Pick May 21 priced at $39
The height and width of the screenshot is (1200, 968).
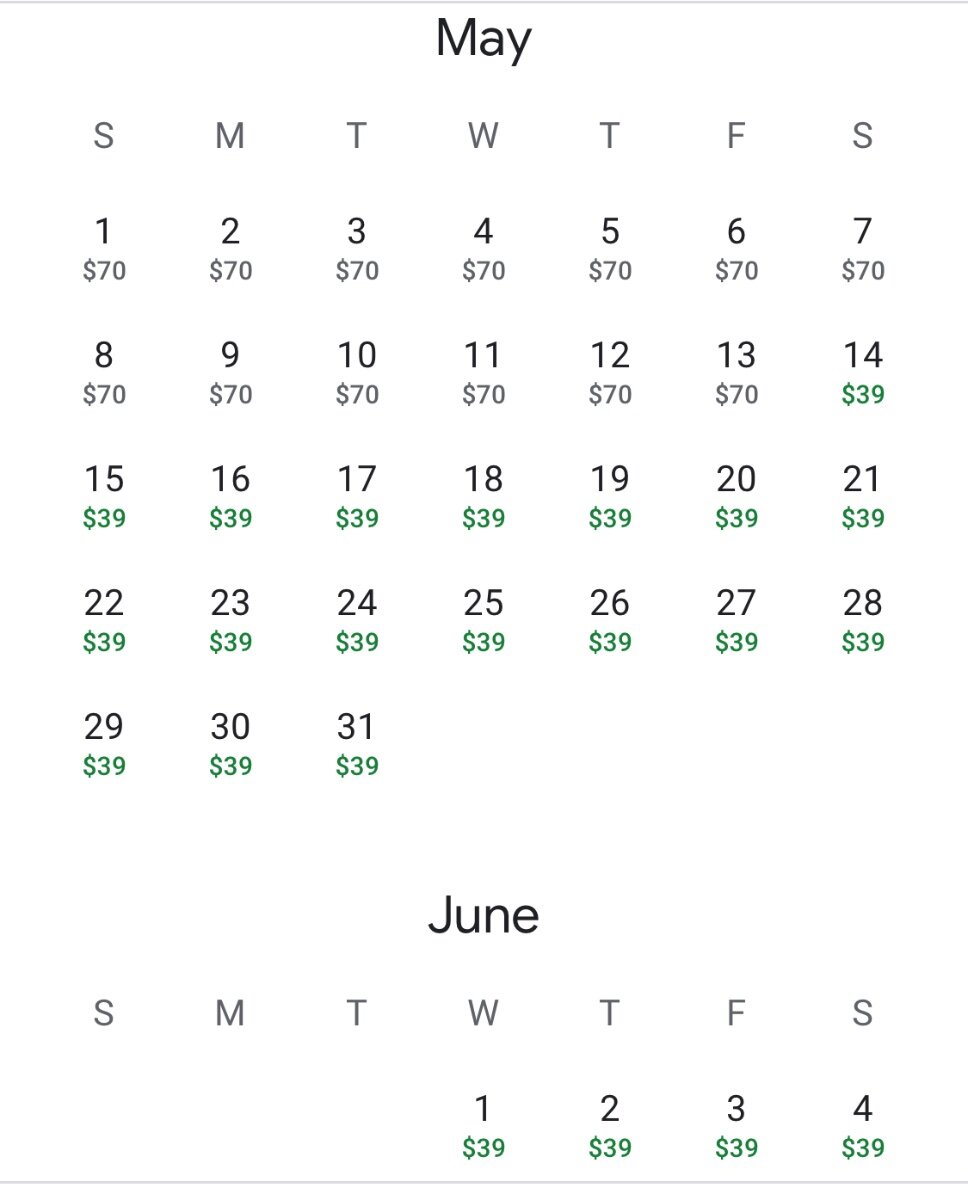pyautogui.click(x=862, y=495)
